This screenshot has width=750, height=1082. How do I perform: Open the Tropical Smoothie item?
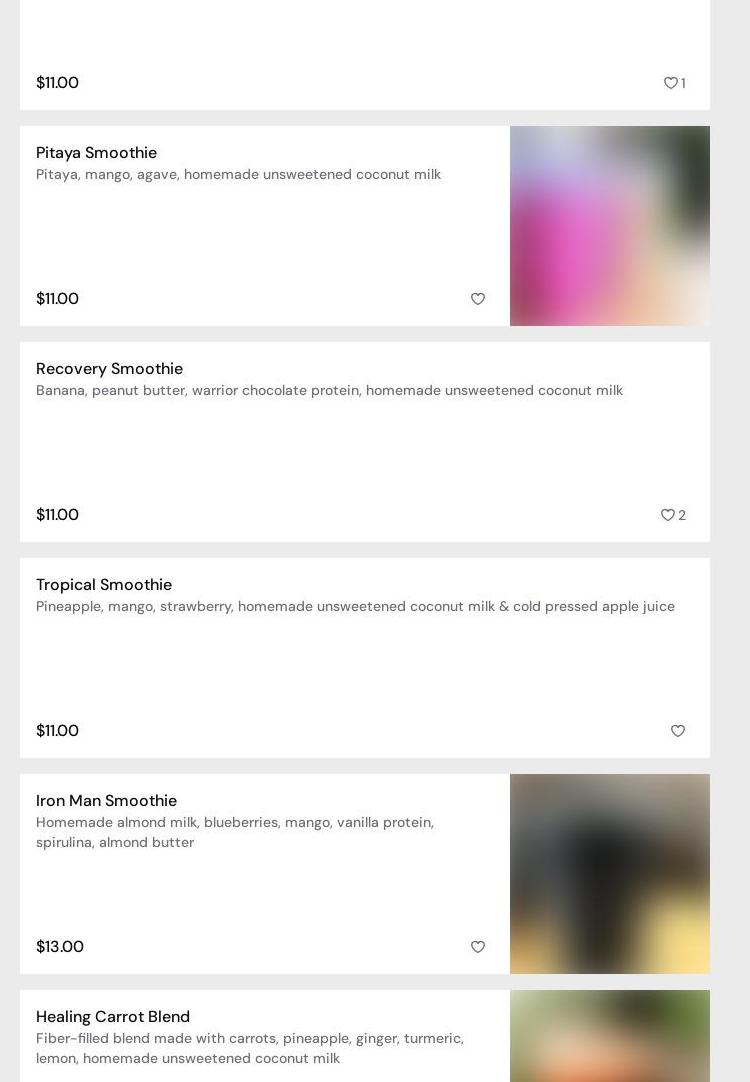click(x=104, y=585)
